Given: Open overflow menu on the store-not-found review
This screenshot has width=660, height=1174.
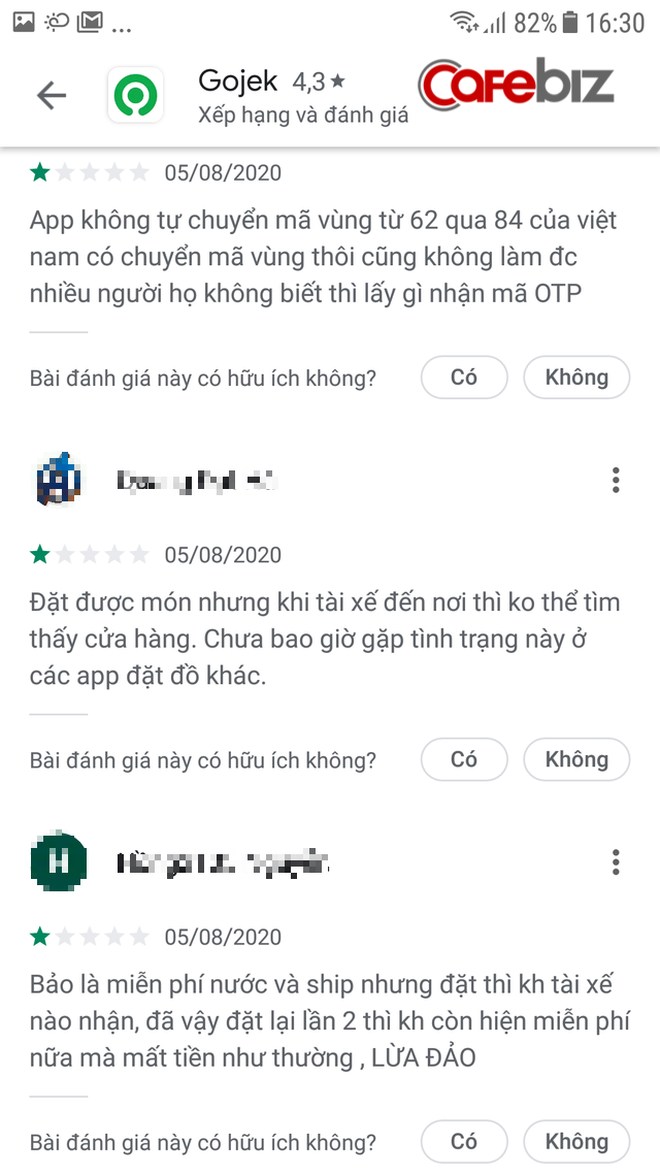Looking at the screenshot, I should click(616, 480).
